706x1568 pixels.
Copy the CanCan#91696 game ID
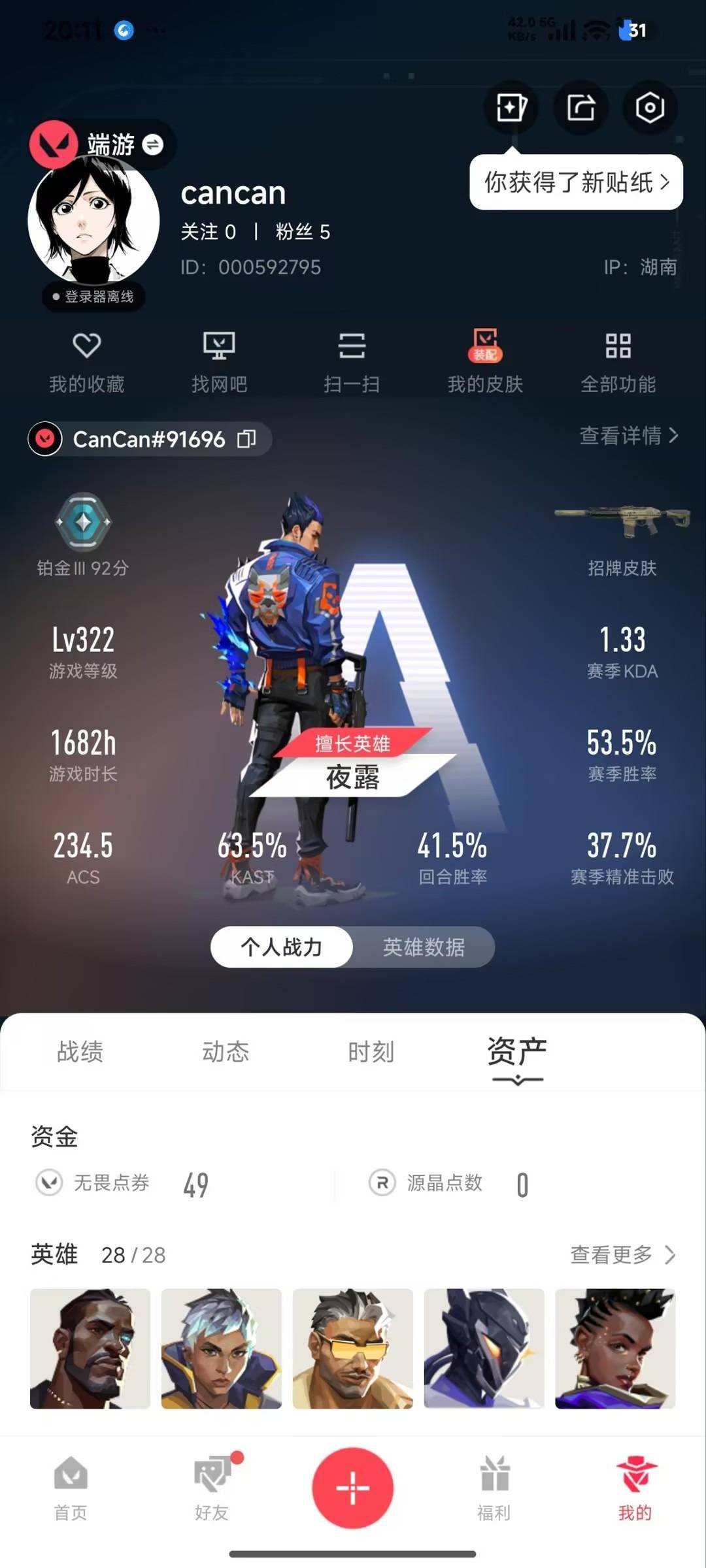point(247,439)
